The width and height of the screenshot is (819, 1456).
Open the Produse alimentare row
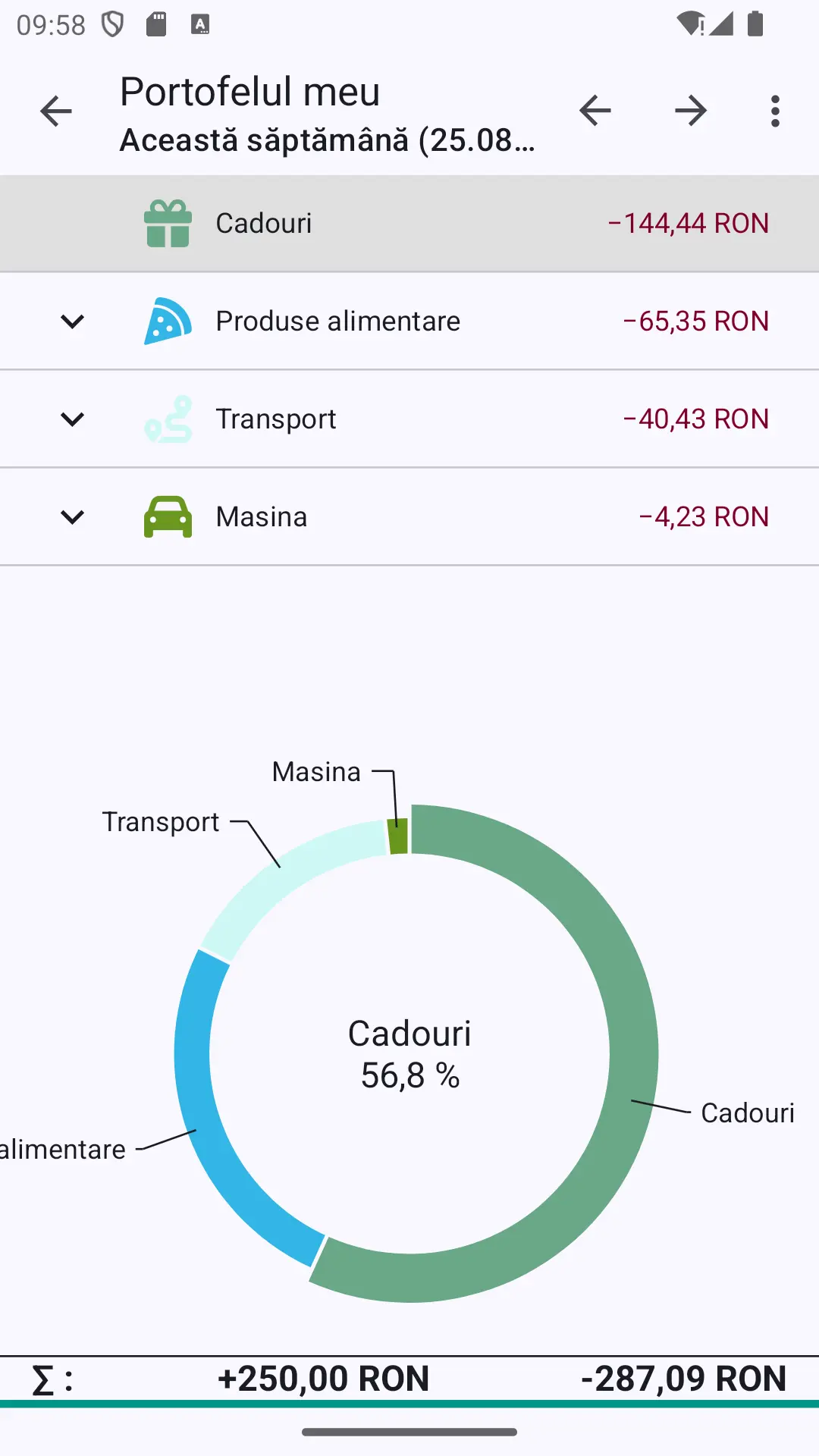pos(409,322)
